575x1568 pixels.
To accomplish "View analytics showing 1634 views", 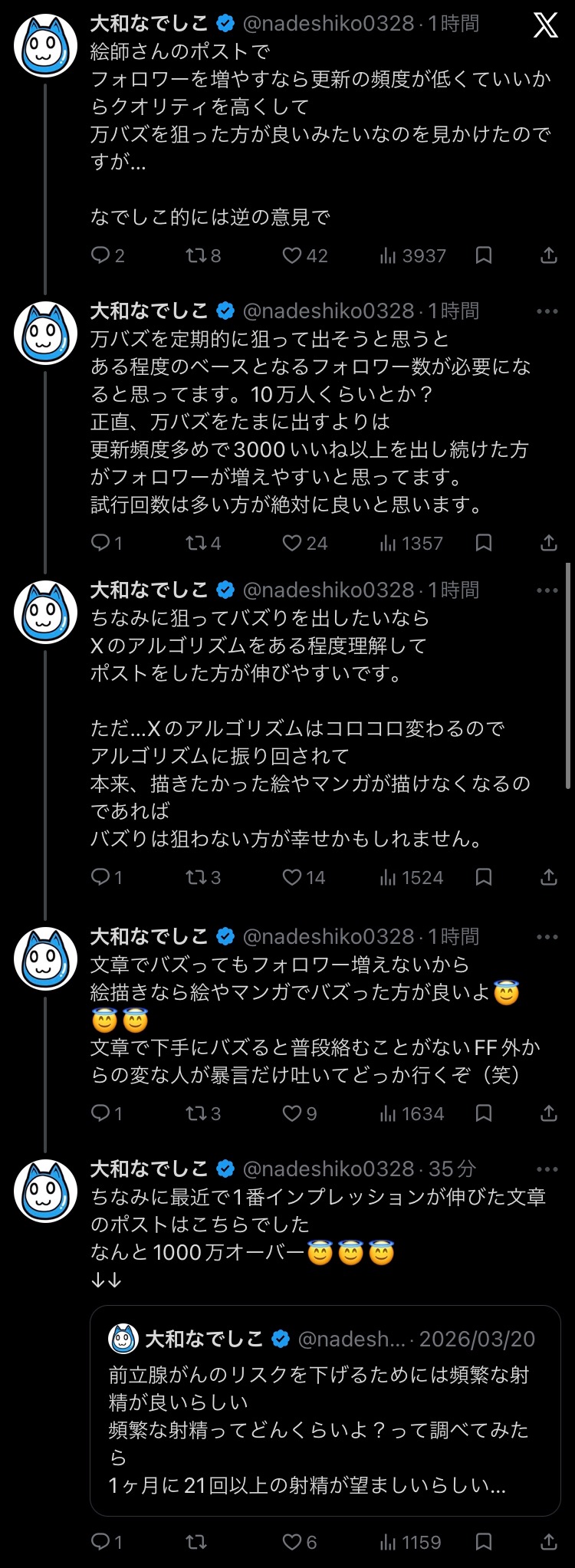I will (x=412, y=1113).
